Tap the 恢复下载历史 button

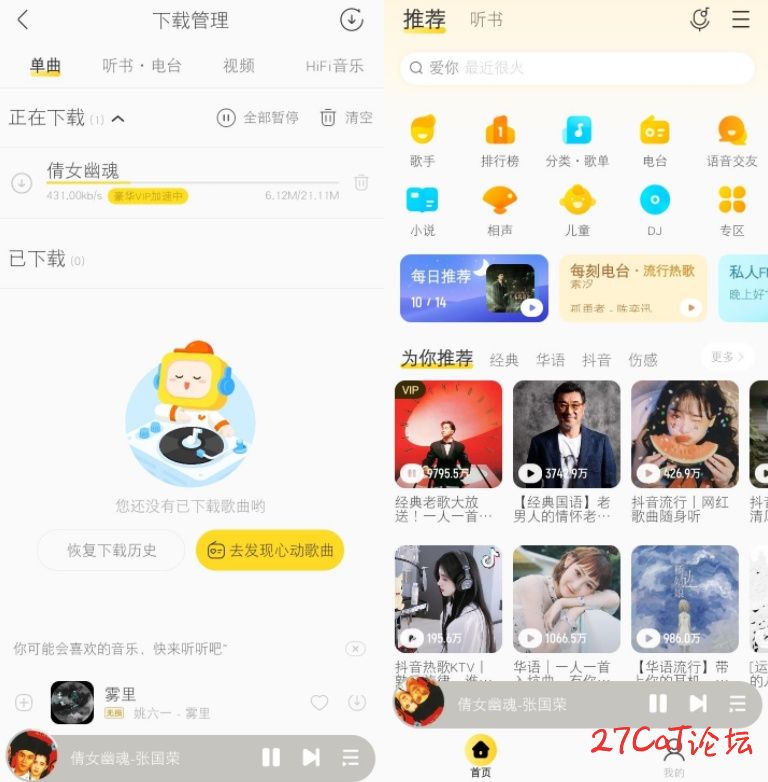coord(111,550)
